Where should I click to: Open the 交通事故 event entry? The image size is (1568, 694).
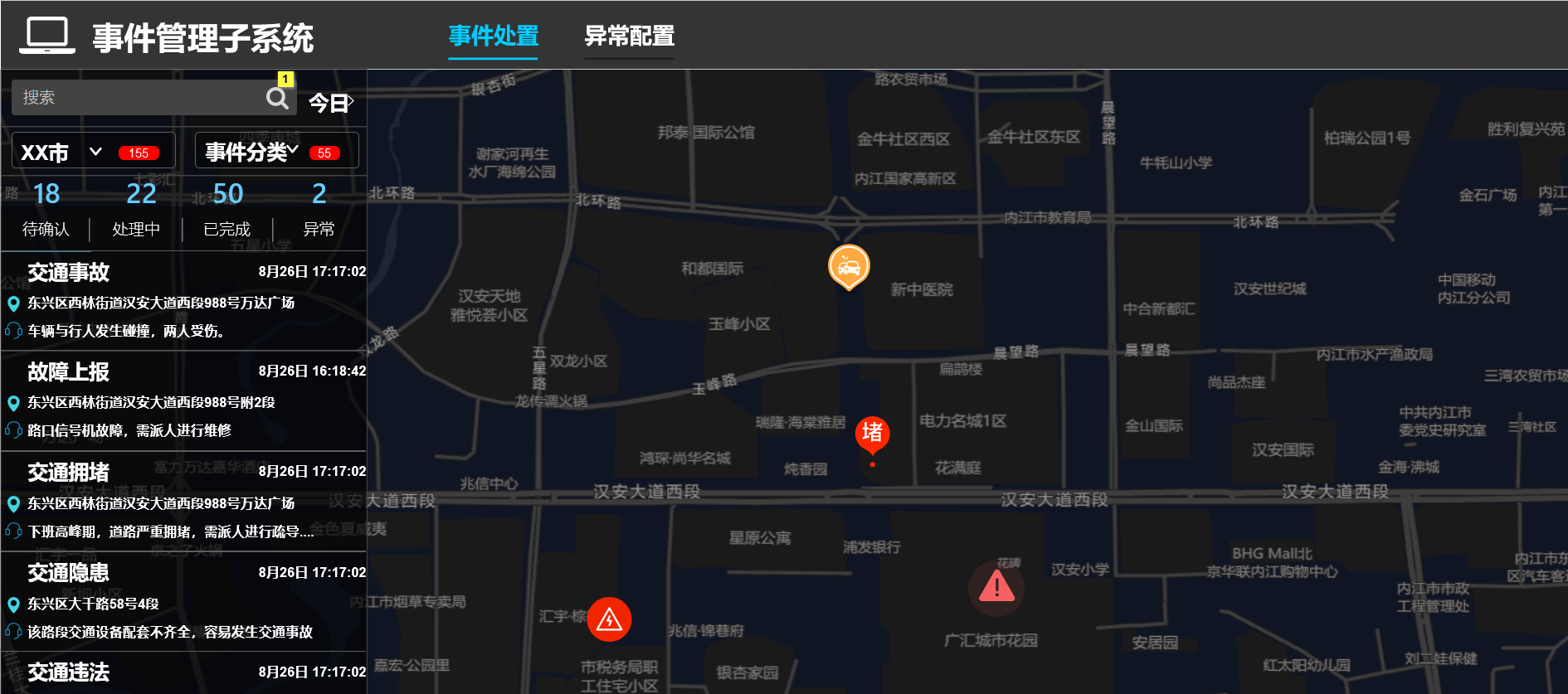(x=184, y=300)
